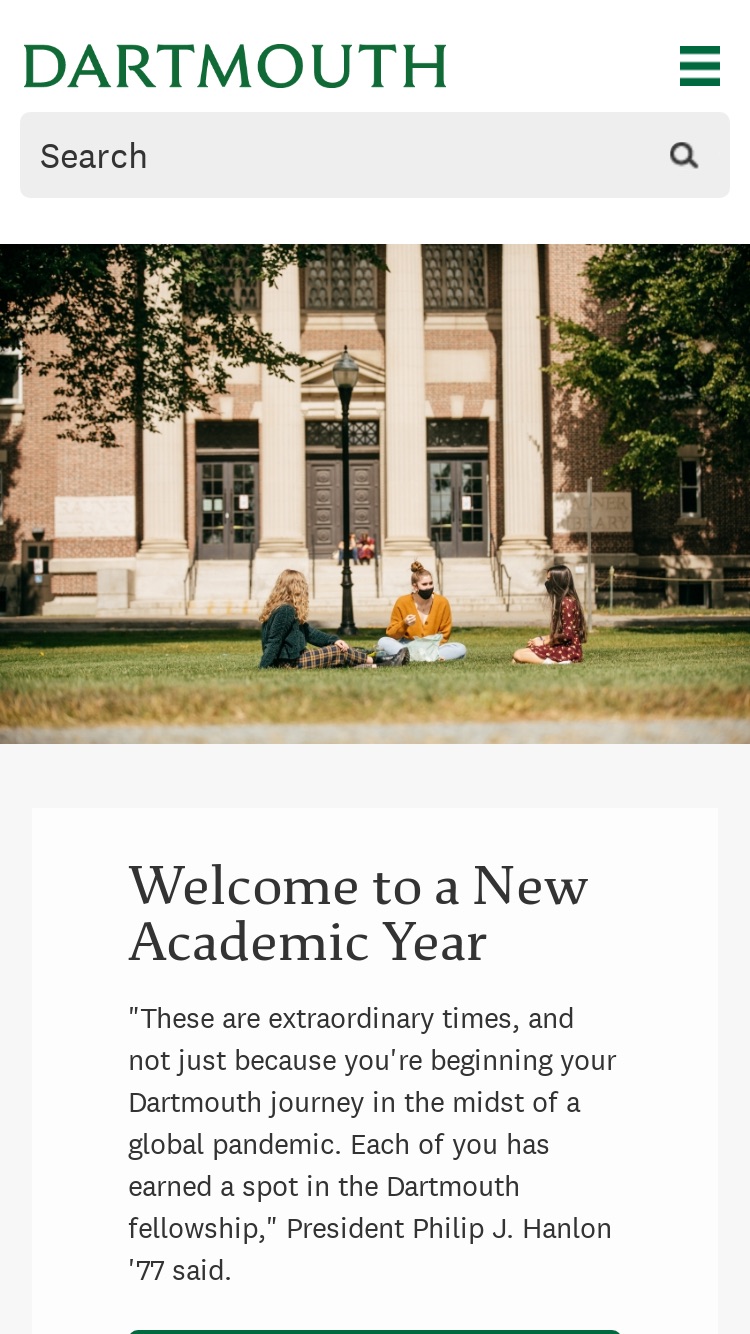Open the hamburger navigation menu

tap(700, 66)
